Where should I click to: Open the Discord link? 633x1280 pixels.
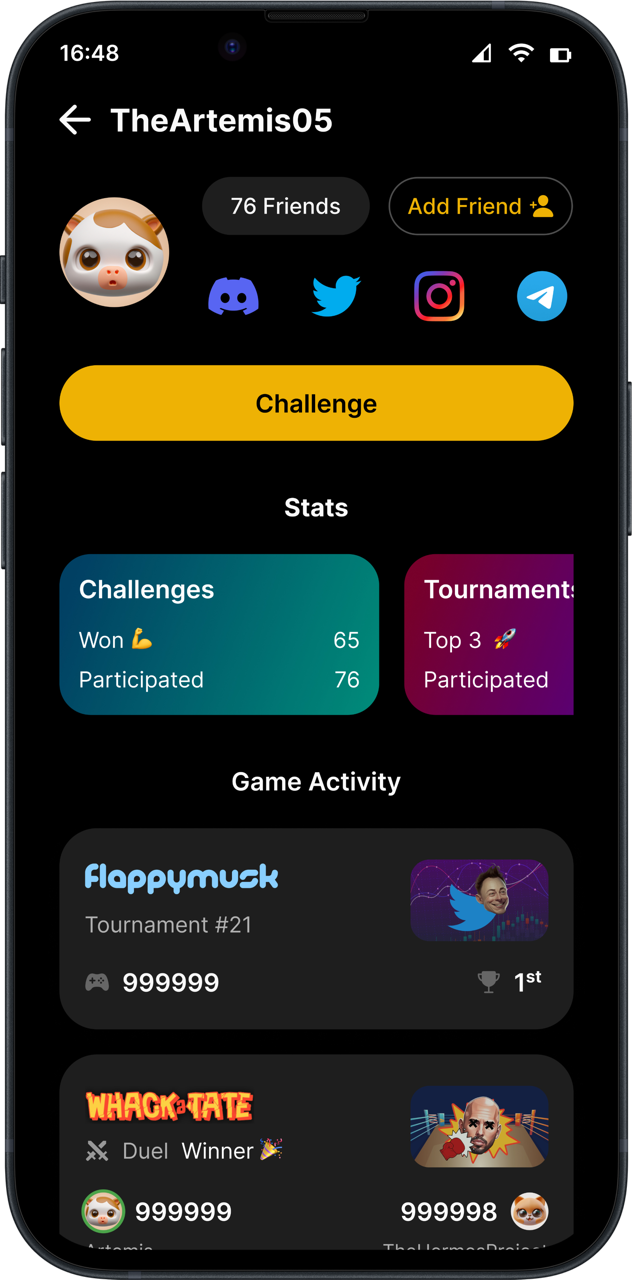click(x=233, y=297)
